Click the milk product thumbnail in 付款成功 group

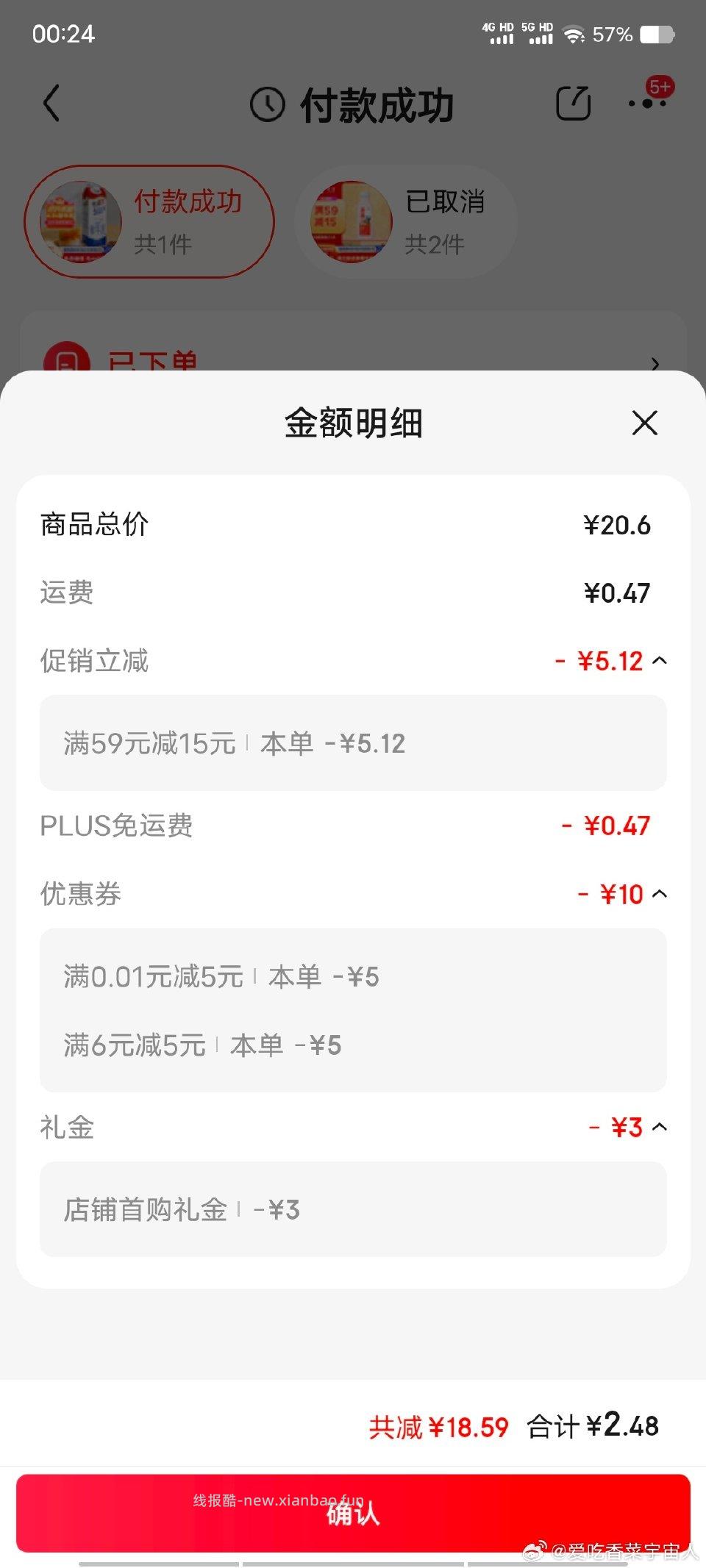(x=81, y=221)
